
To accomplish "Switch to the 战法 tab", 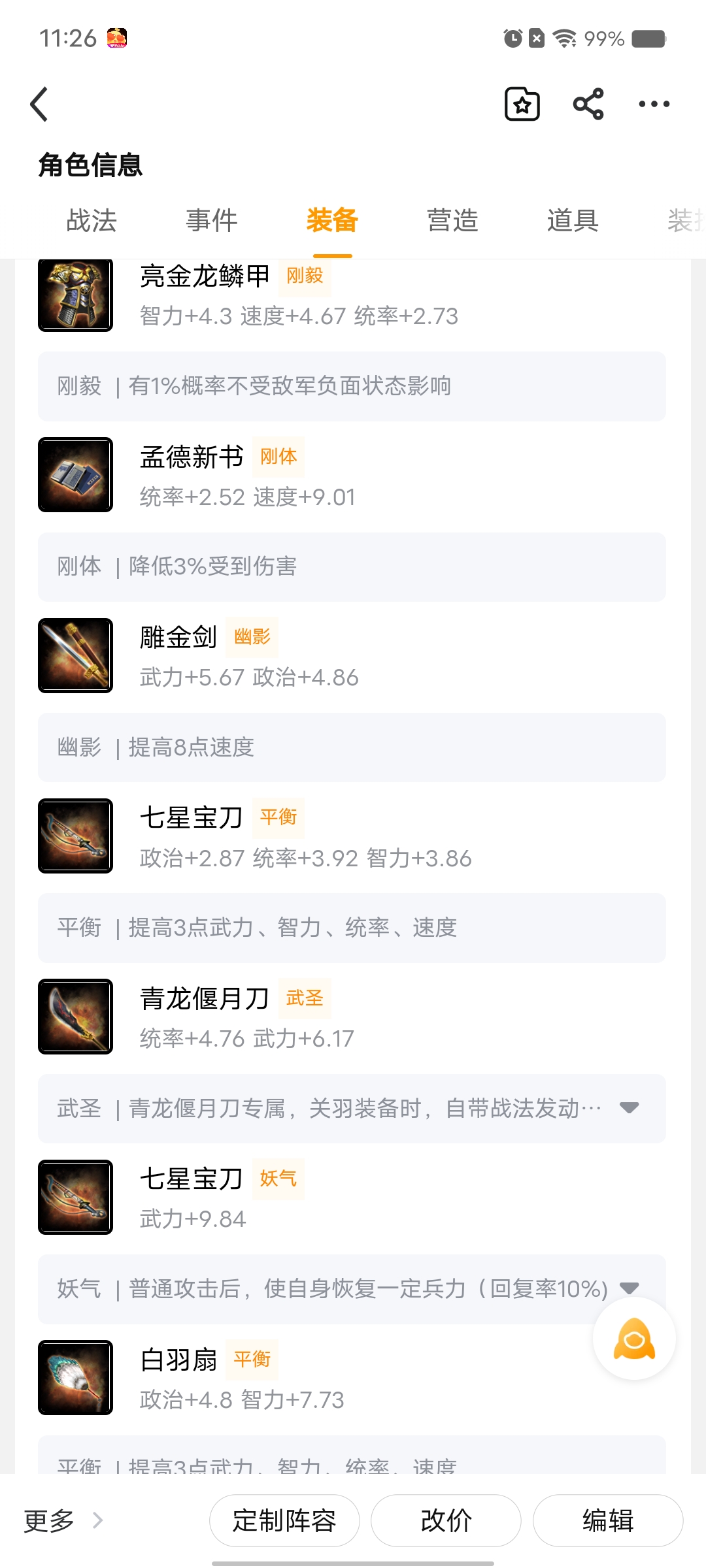I will [92, 221].
